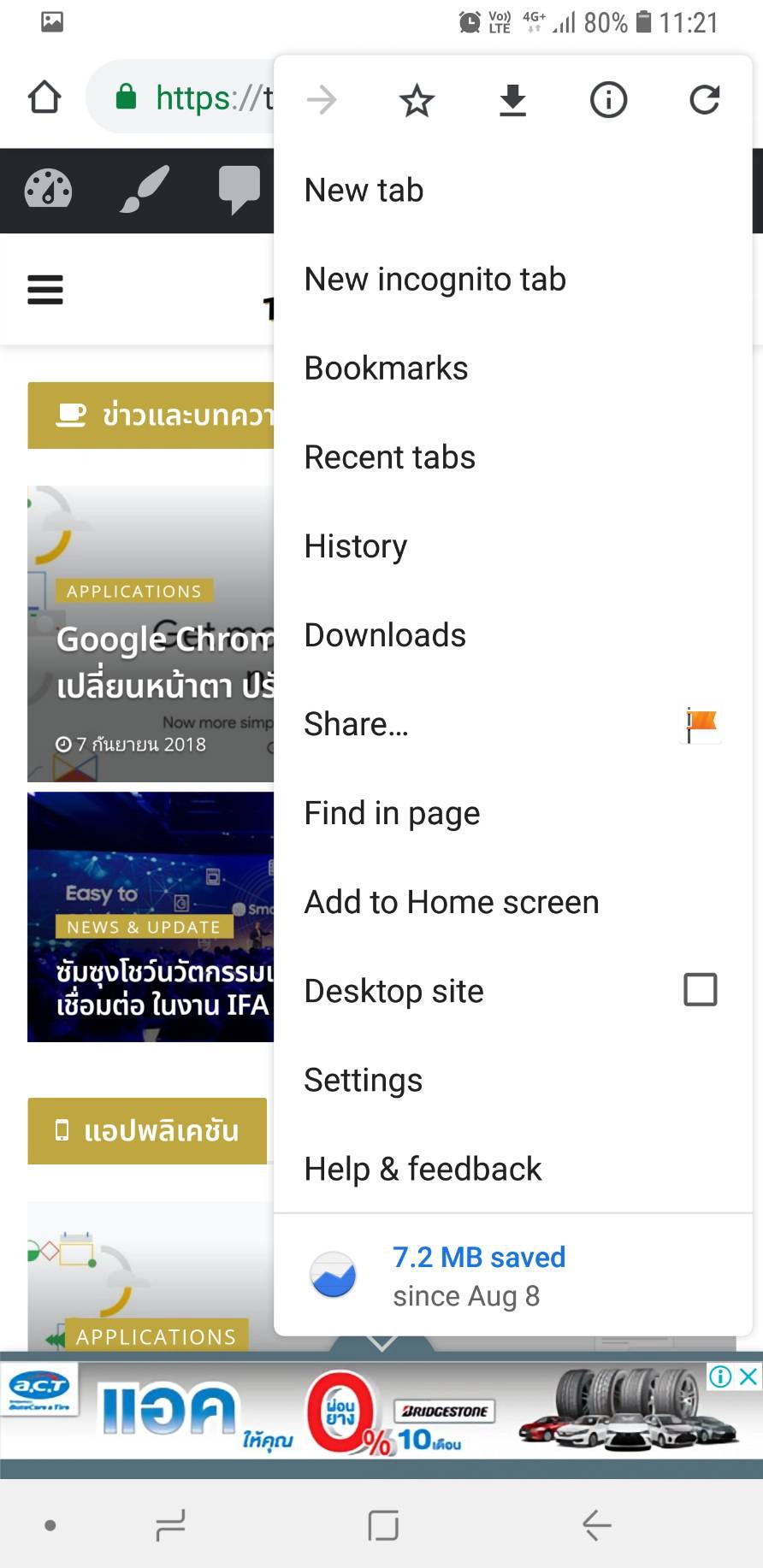Reload the current page
Viewport: 763px width, 1568px height.
[704, 101]
